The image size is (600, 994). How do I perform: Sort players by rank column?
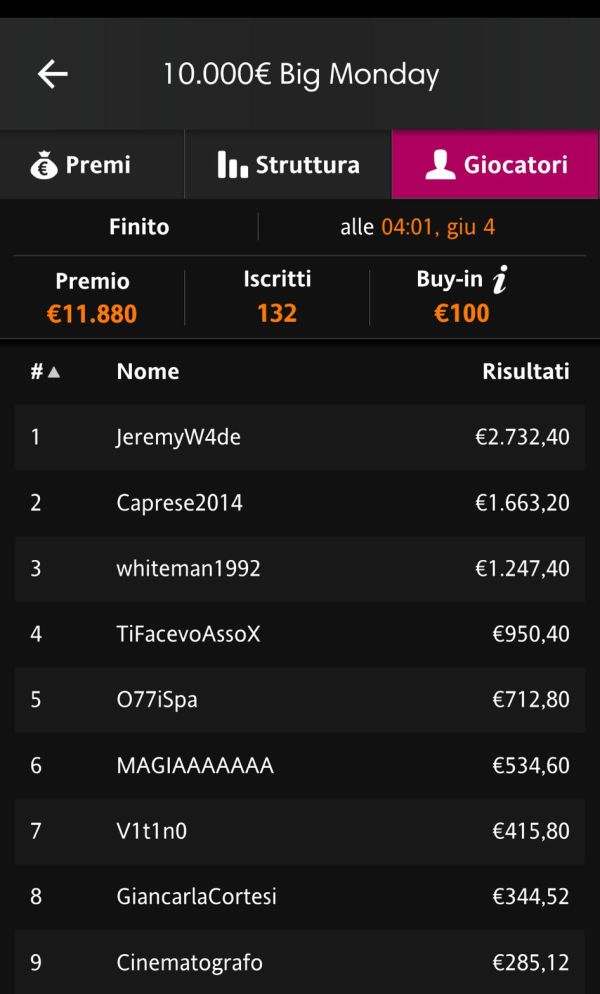point(45,371)
